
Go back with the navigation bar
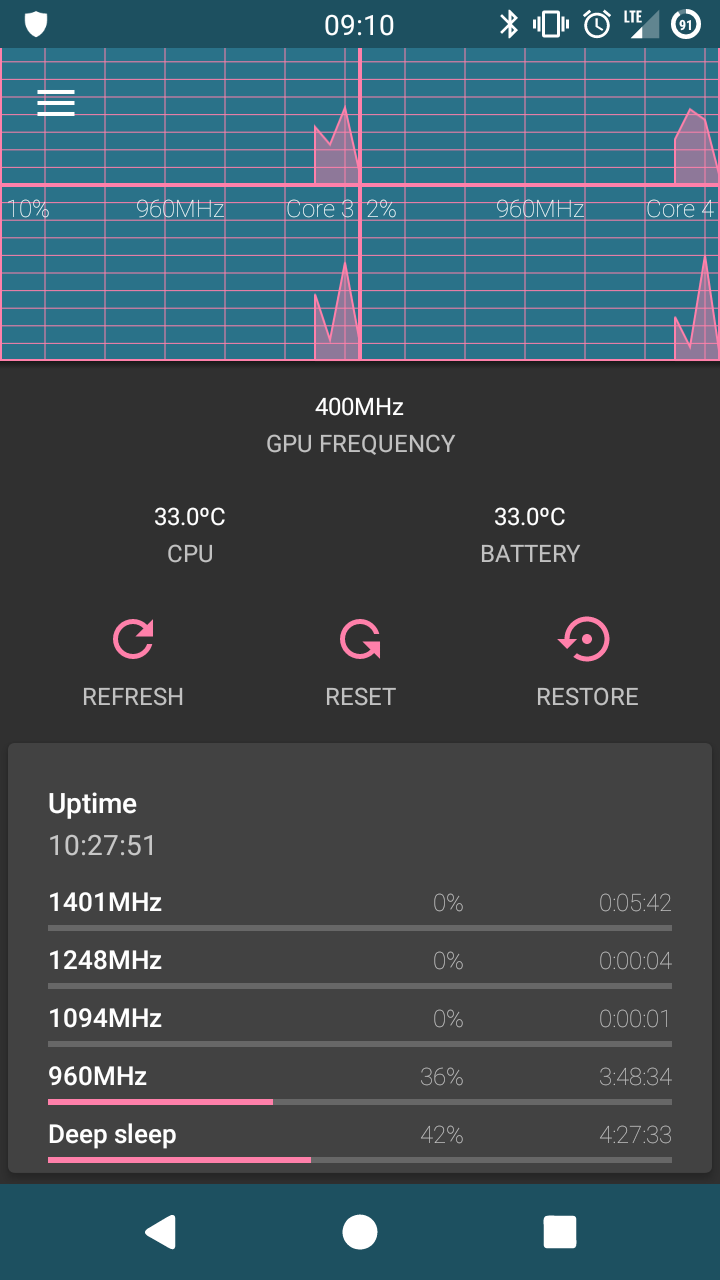160,1232
